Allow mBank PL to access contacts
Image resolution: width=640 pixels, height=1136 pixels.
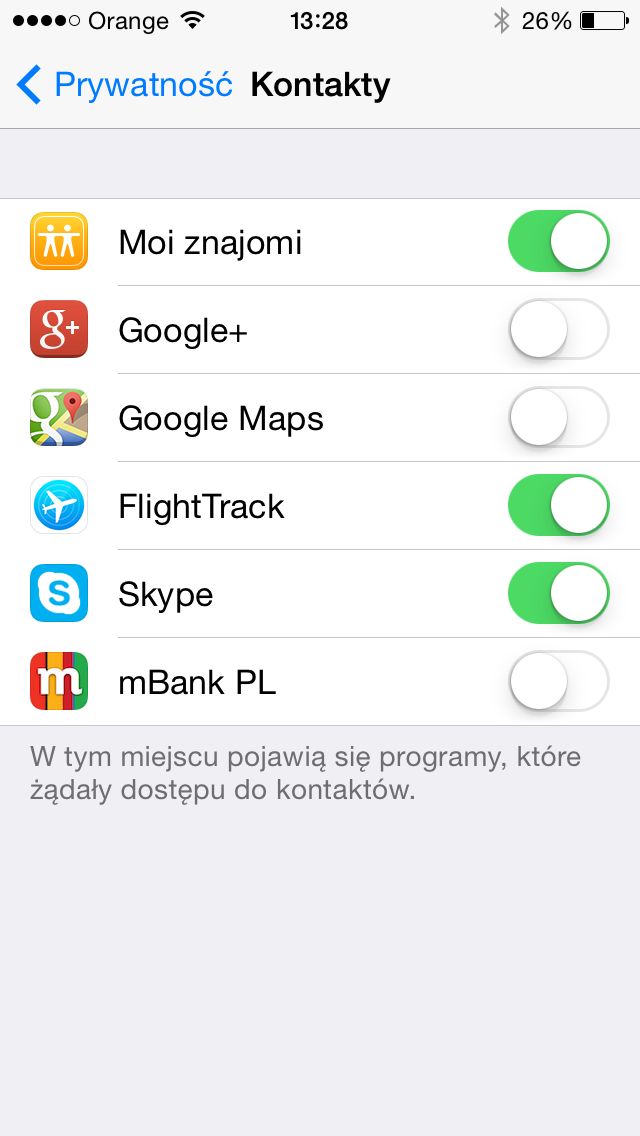point(558,682)
